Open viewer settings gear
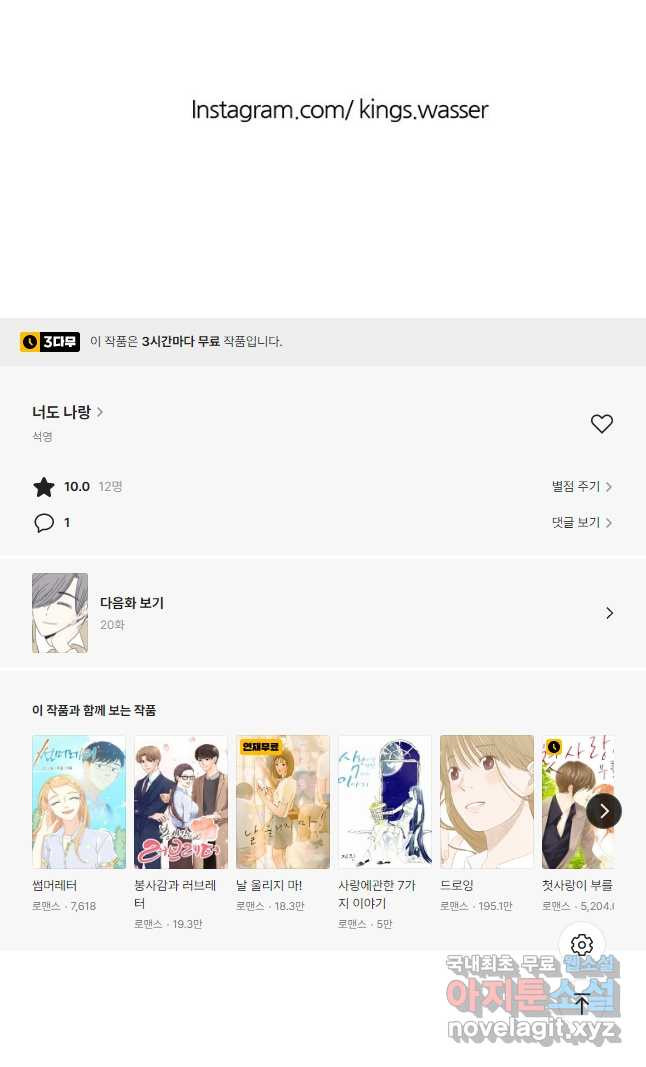The image size is (646, 1067). click(x=582, y=945)
